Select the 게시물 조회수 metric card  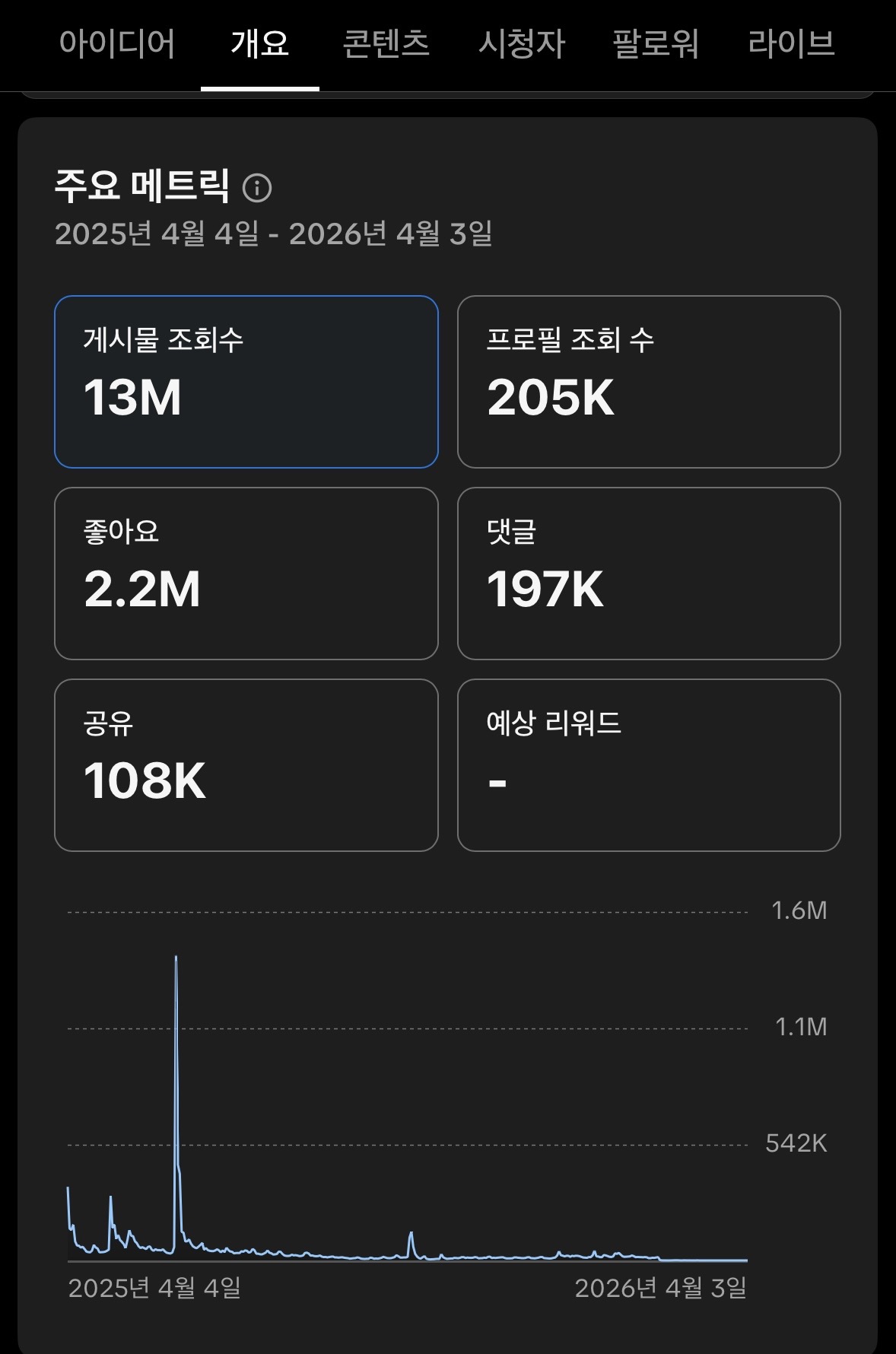pyautogui.click(x=246, y=381)
